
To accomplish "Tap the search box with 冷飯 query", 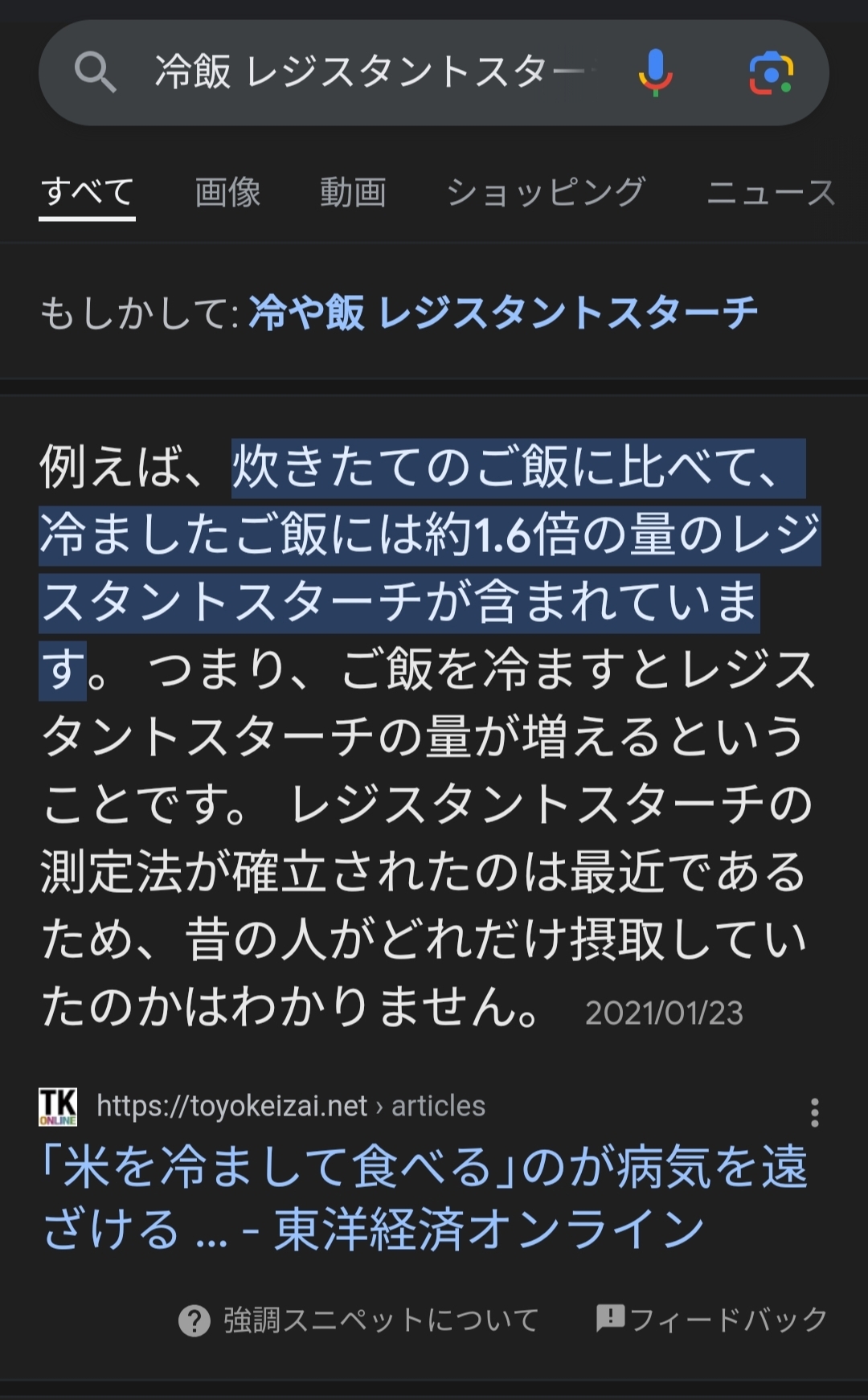I will click(x=370, y=72).
